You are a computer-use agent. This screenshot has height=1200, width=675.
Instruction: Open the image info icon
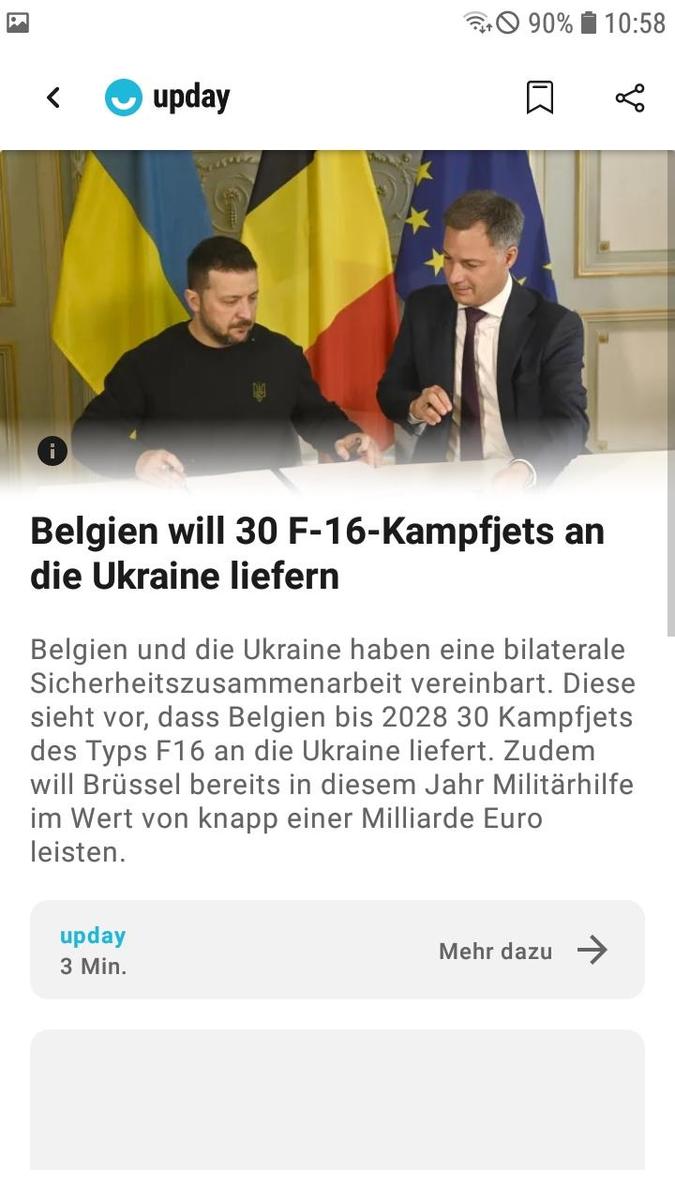click(52, 451)
